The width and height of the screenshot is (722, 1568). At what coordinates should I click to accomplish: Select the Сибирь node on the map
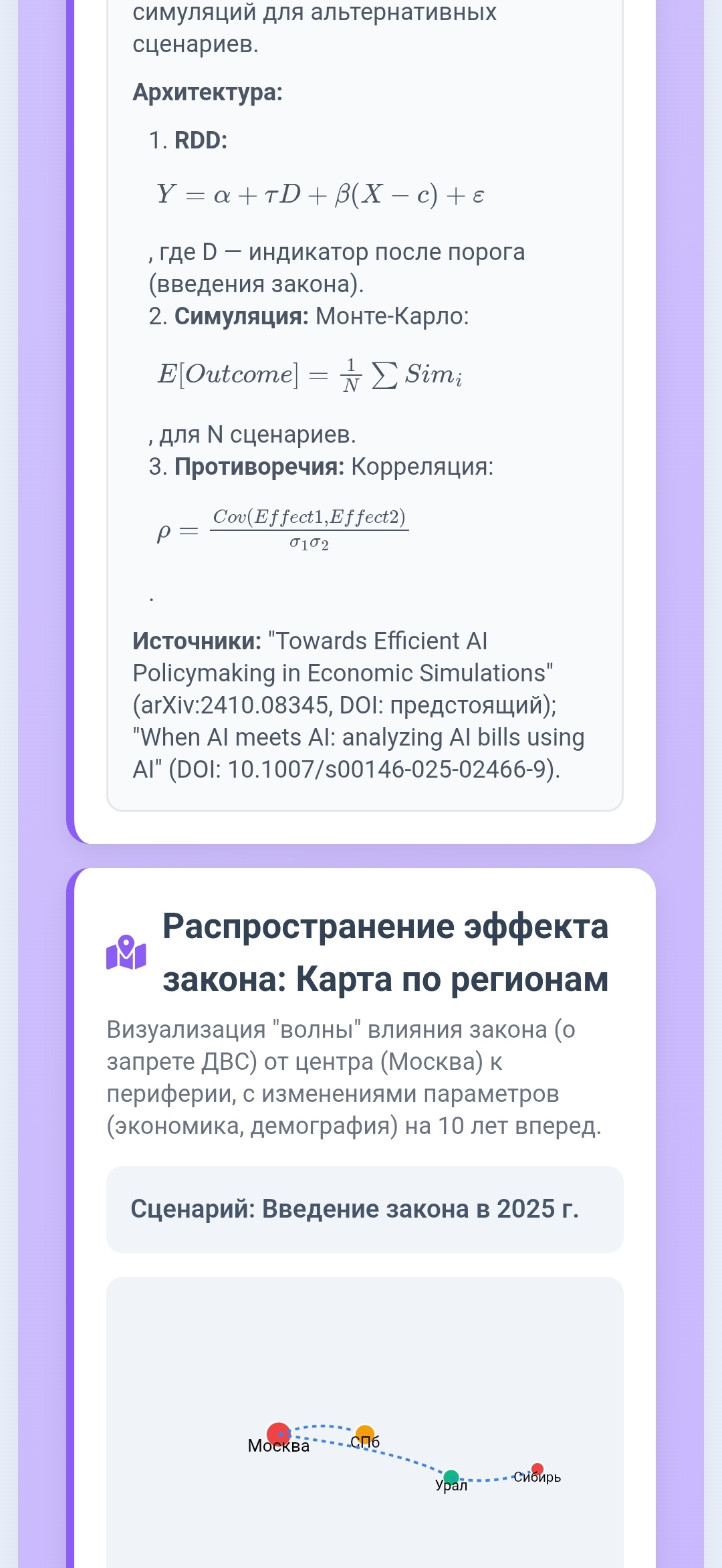pyautogui.click(x=537, y=1468)
